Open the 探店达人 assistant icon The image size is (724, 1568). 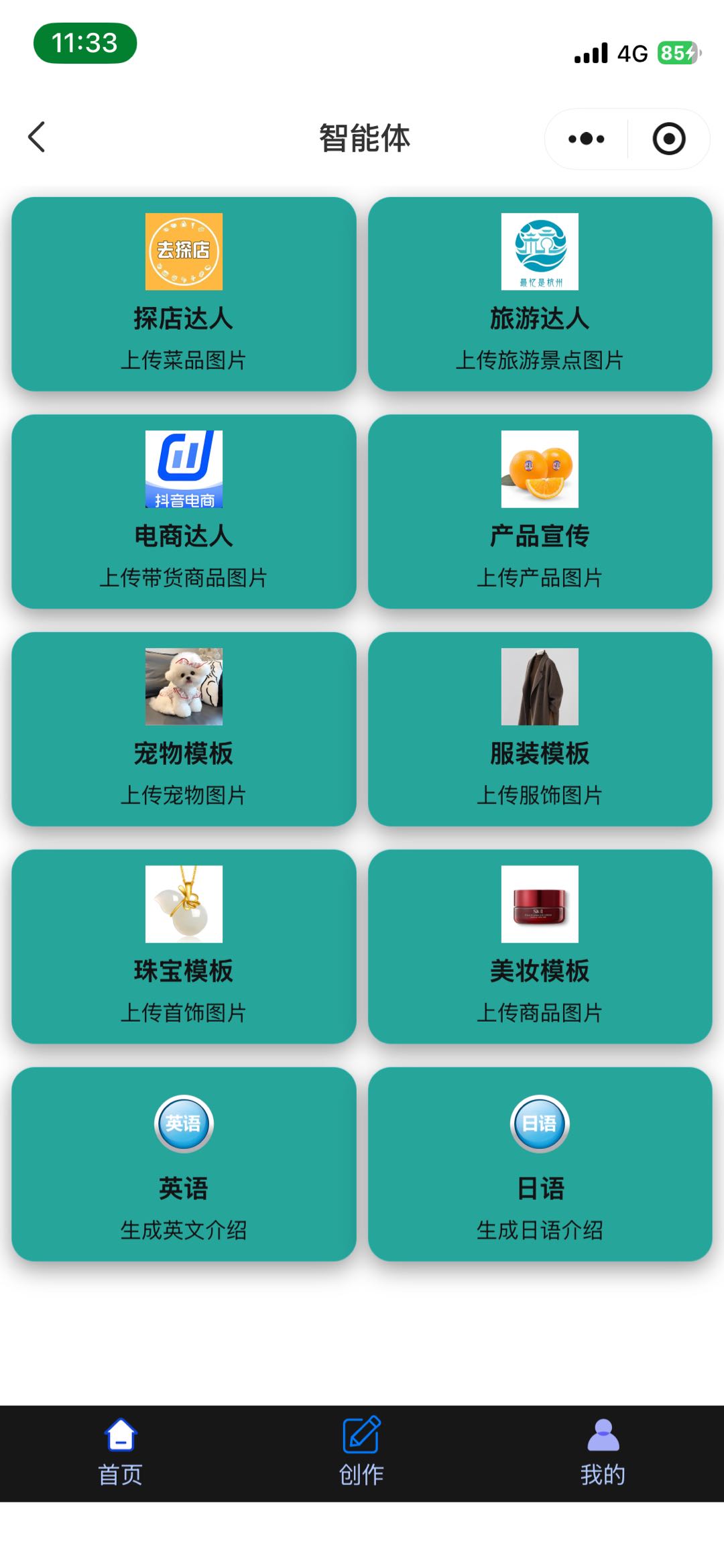coord(183,251)
